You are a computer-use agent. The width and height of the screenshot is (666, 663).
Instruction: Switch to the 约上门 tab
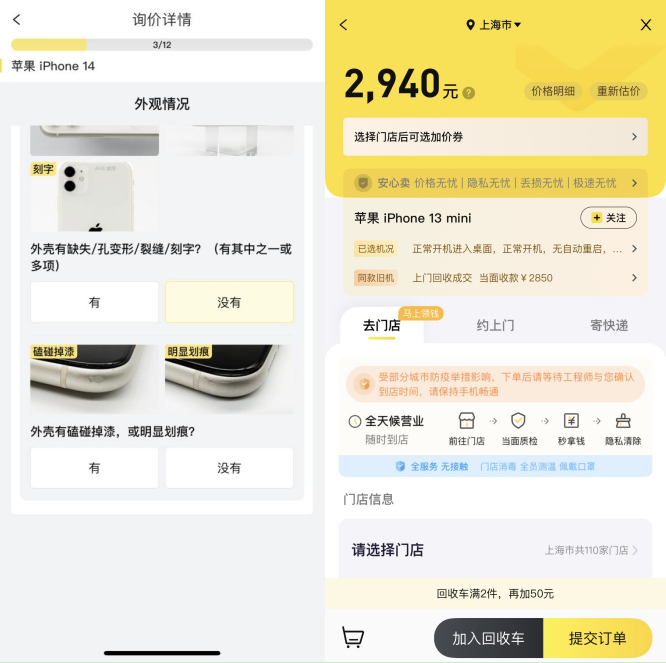(x=495, y=325)
